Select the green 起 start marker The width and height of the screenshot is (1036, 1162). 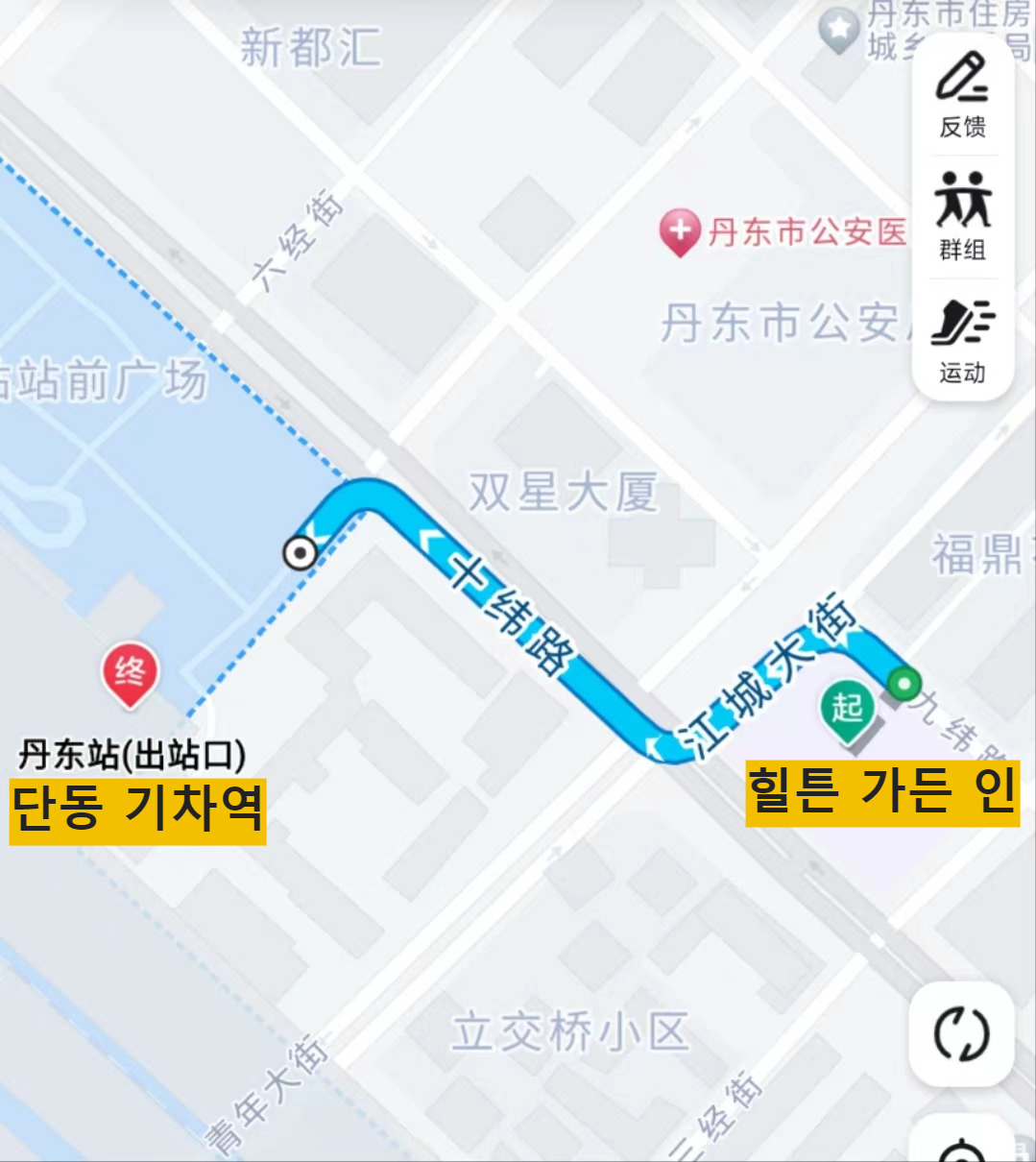tap(846, 712)
